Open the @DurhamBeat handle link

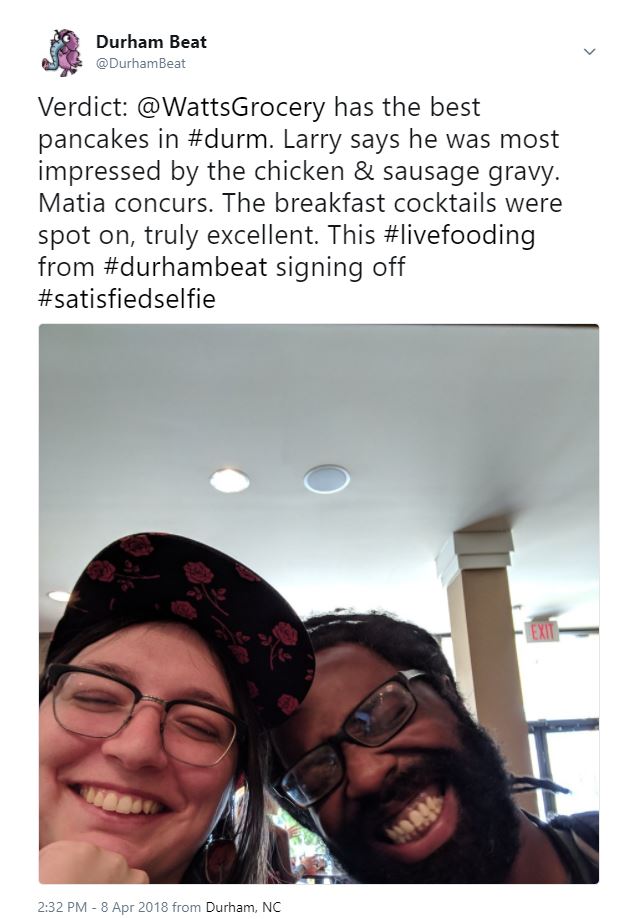pos(140,64)
